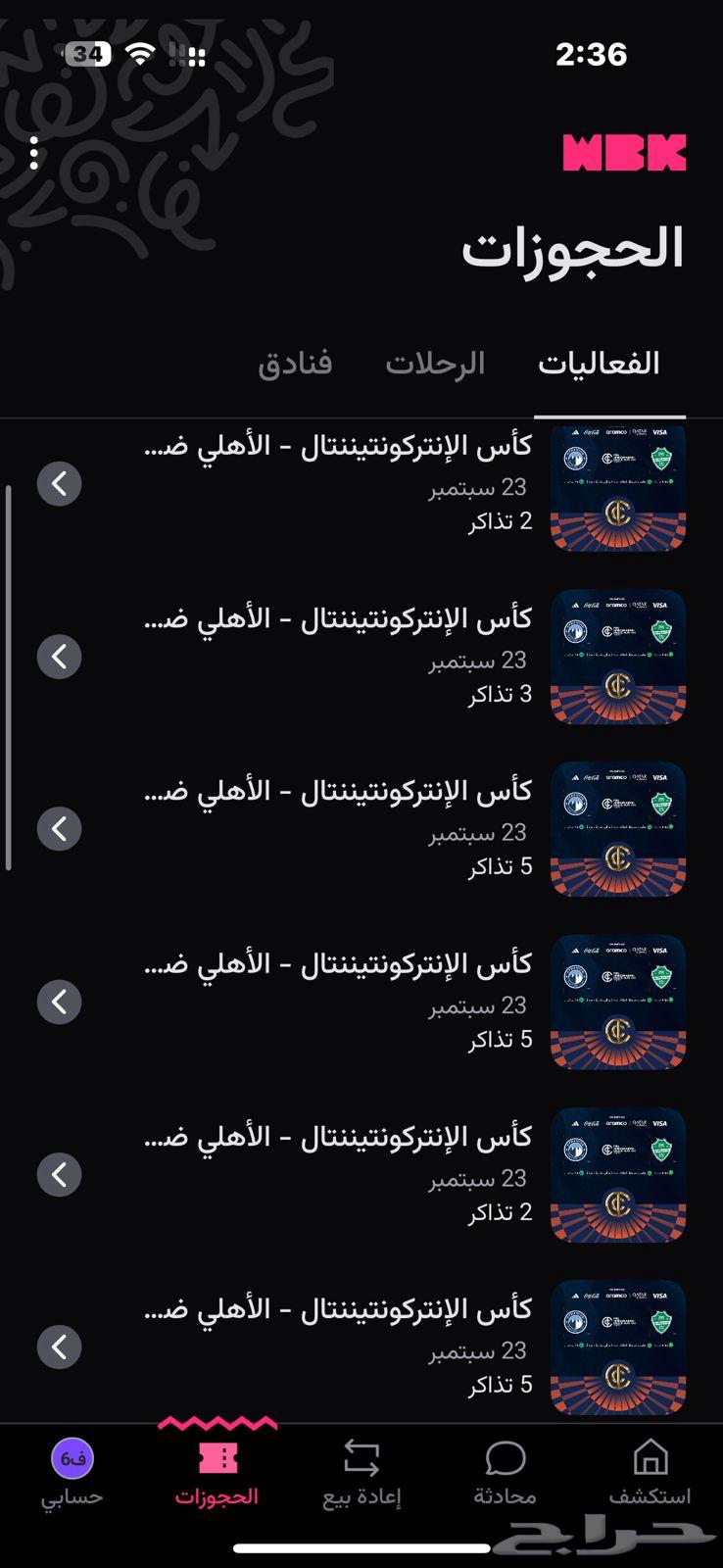Open the محادثة chat bubble icon

pos(506,1460)
